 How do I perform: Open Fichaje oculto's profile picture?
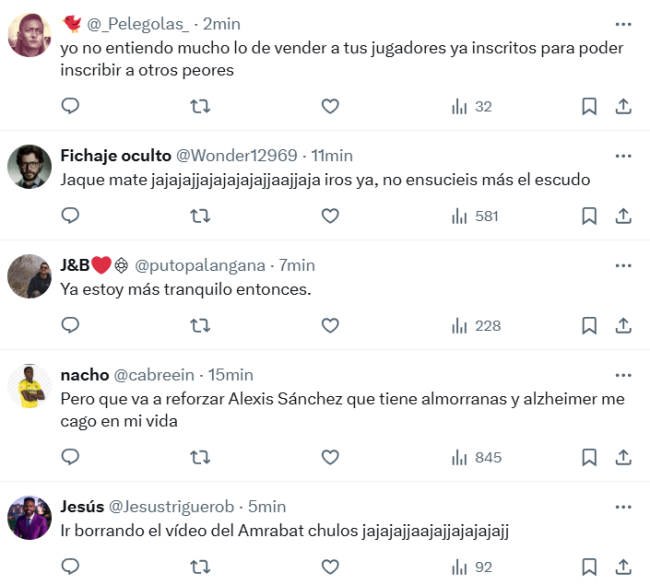29,166
